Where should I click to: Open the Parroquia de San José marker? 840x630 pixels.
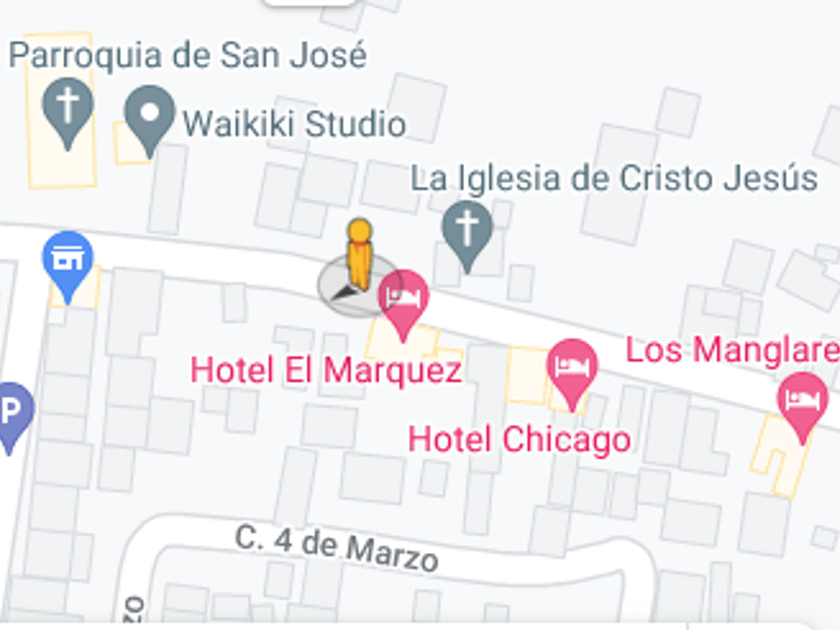pyautogui.click(x=67, y=108)
